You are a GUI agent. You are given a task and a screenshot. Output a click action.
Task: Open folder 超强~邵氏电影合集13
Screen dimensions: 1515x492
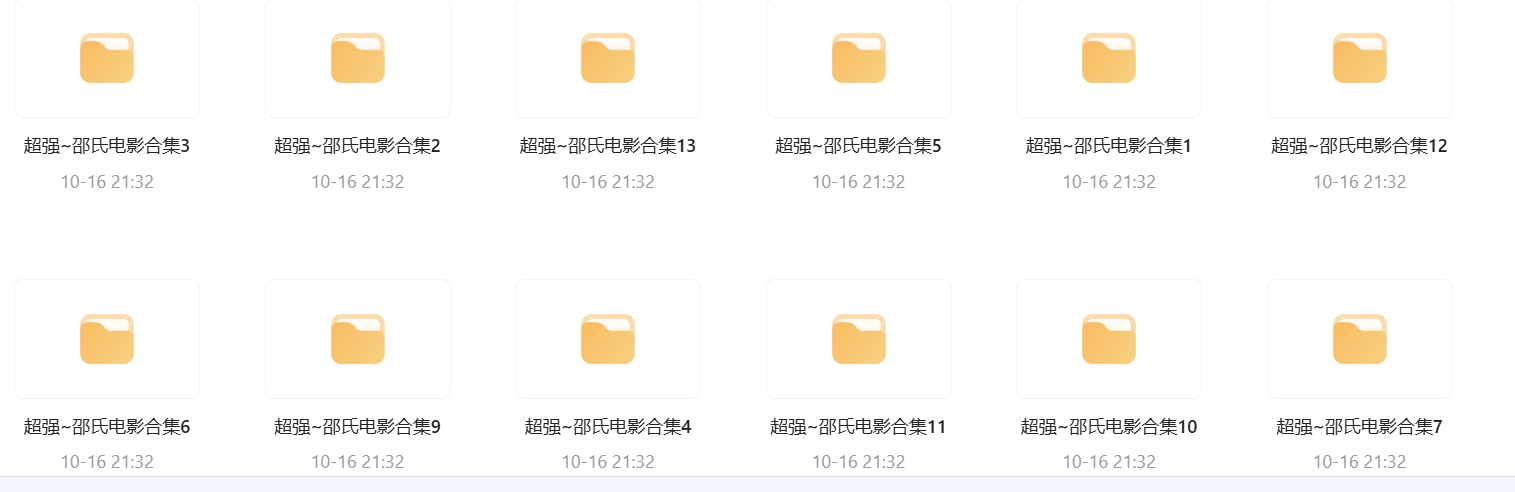608,58
